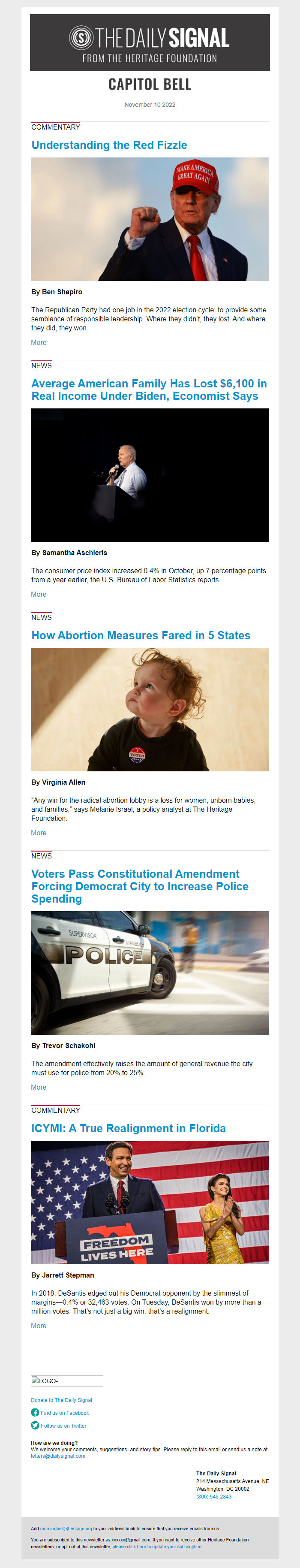Open the police car photo article
This screenshot has width=300, height=1568.
(150, 973)
